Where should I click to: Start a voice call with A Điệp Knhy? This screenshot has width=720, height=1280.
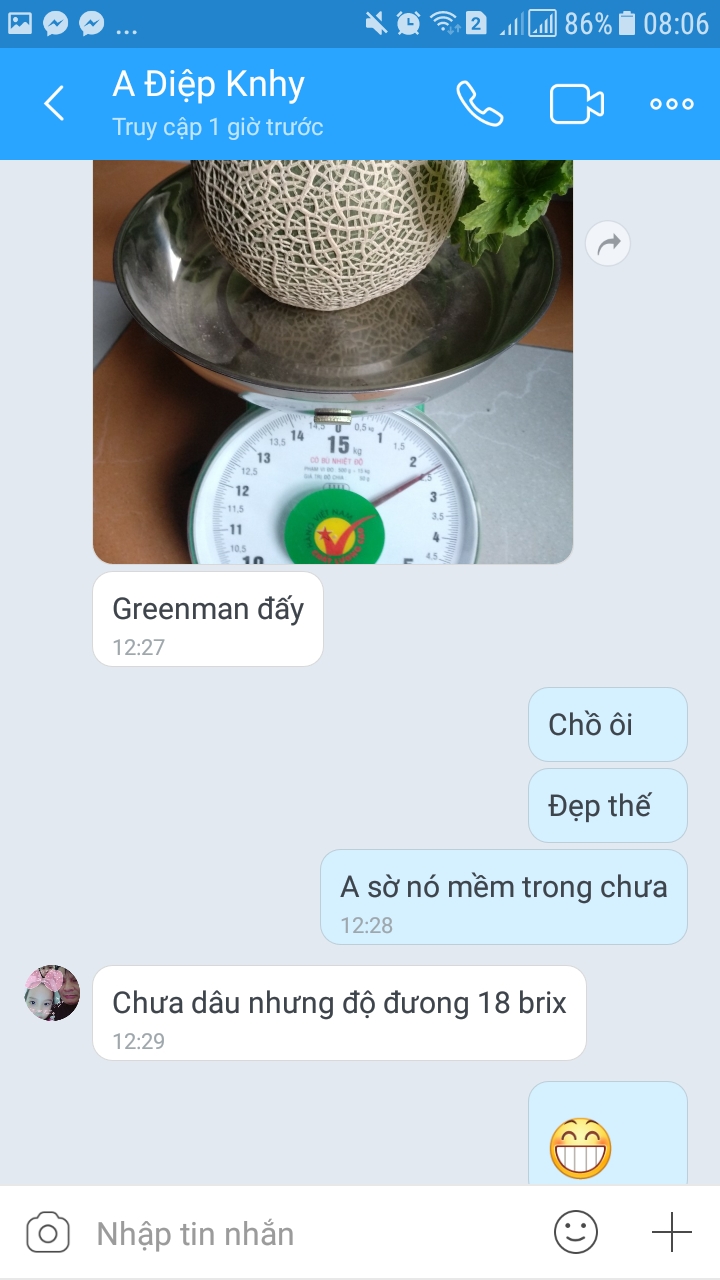pyautogui.click(x=479, y=103)
